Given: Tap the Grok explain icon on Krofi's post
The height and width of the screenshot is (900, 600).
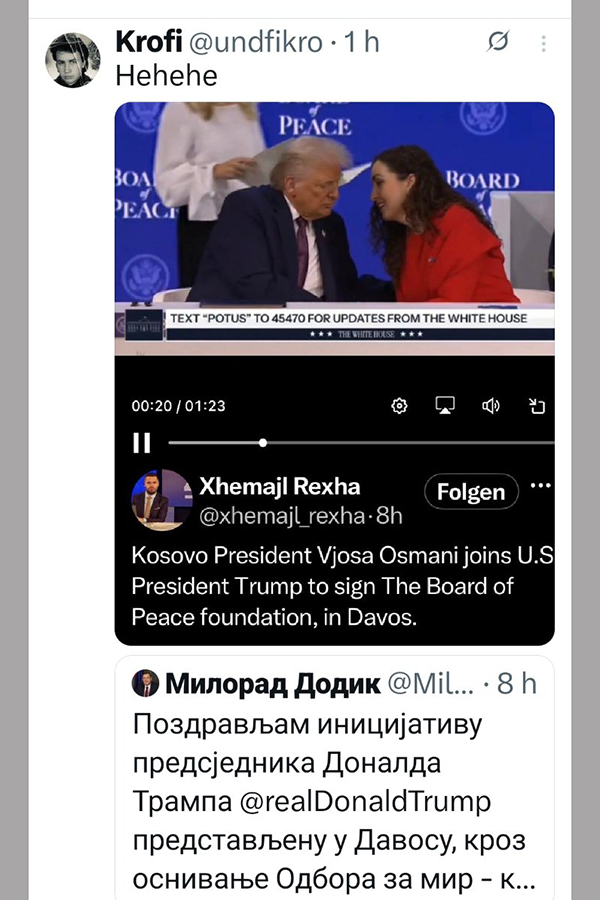Looking at the screenshot, I should [x=497, y=43].
